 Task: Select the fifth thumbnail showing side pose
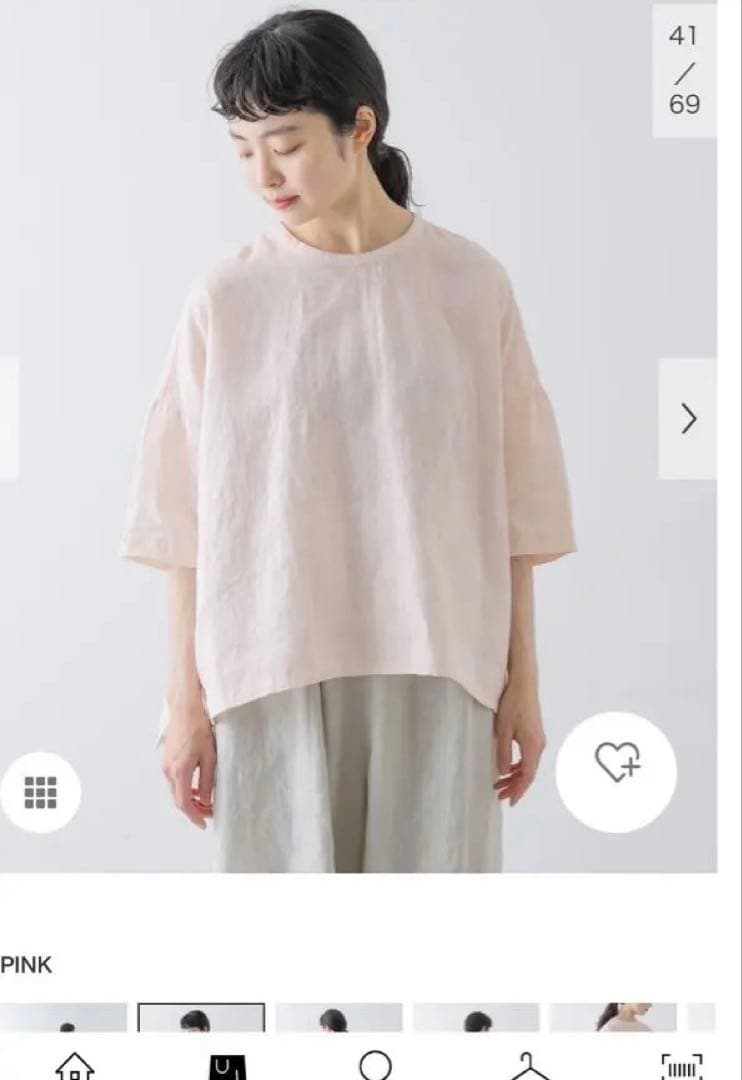(x=613, y=1018)
